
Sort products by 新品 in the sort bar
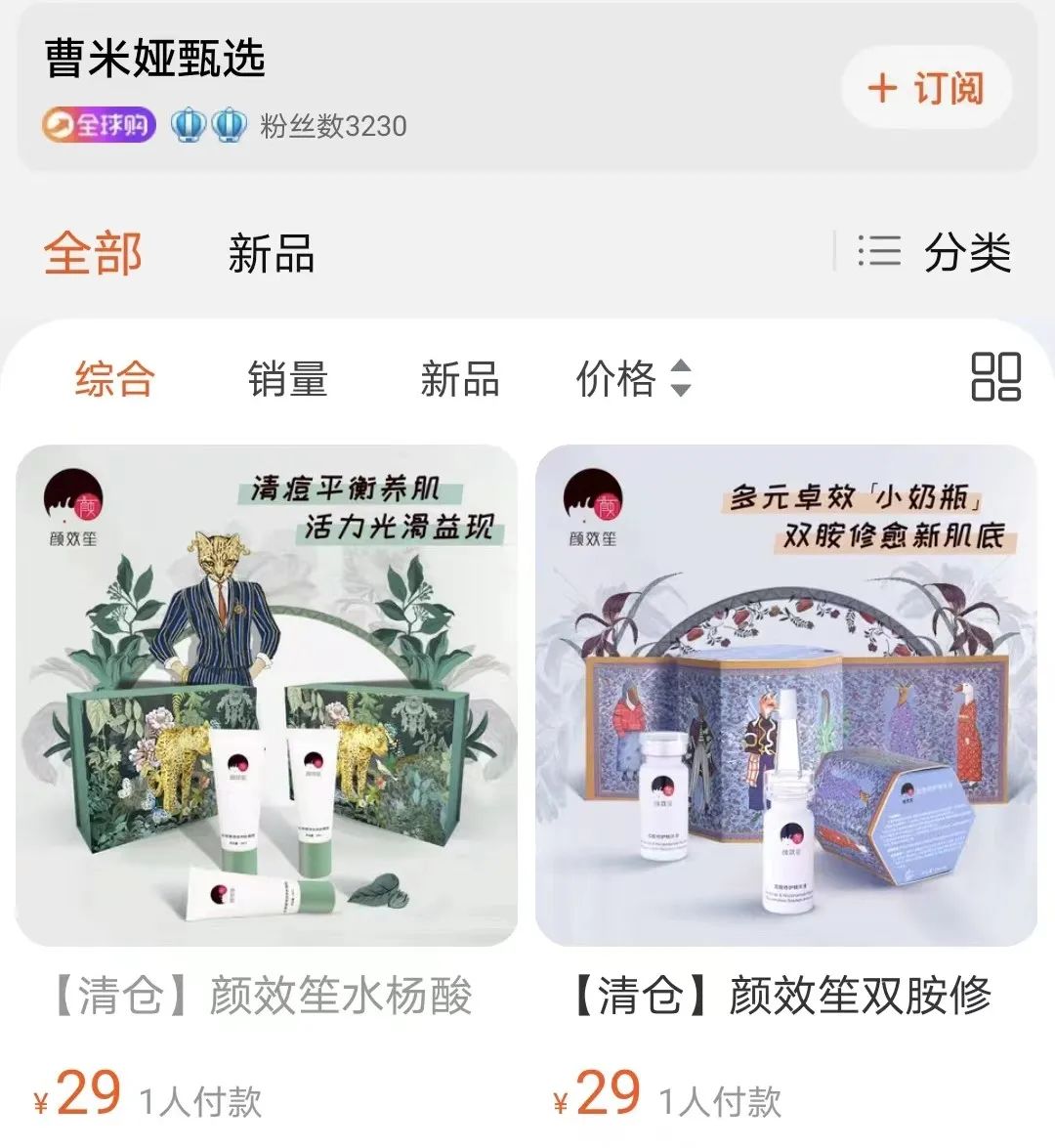coord(459,379)
